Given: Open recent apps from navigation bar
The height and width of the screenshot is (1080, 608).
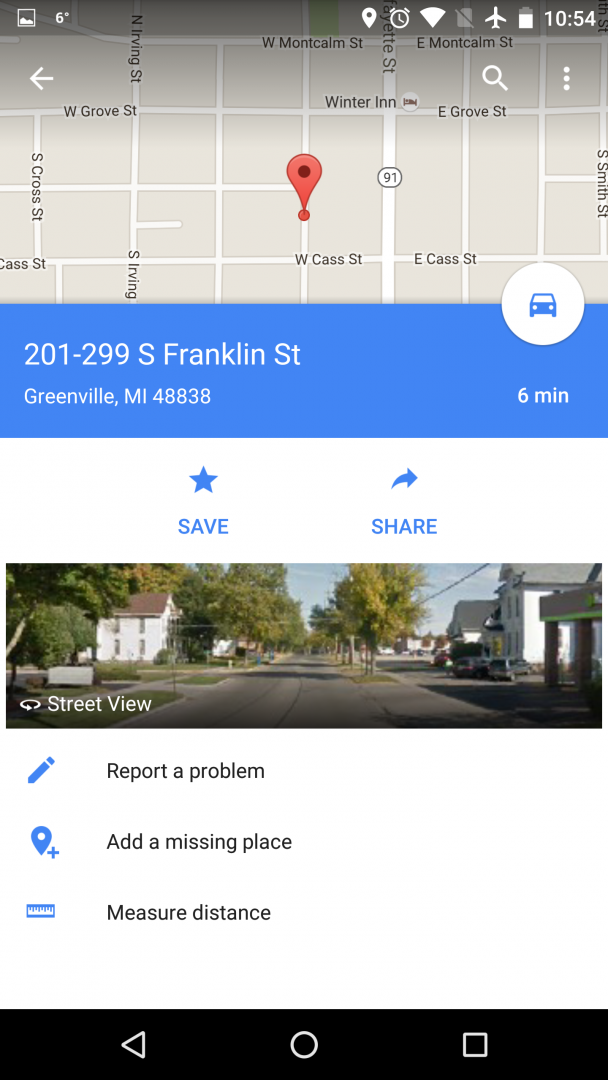Looking at the screenshot, I should tap(474, 1044).
